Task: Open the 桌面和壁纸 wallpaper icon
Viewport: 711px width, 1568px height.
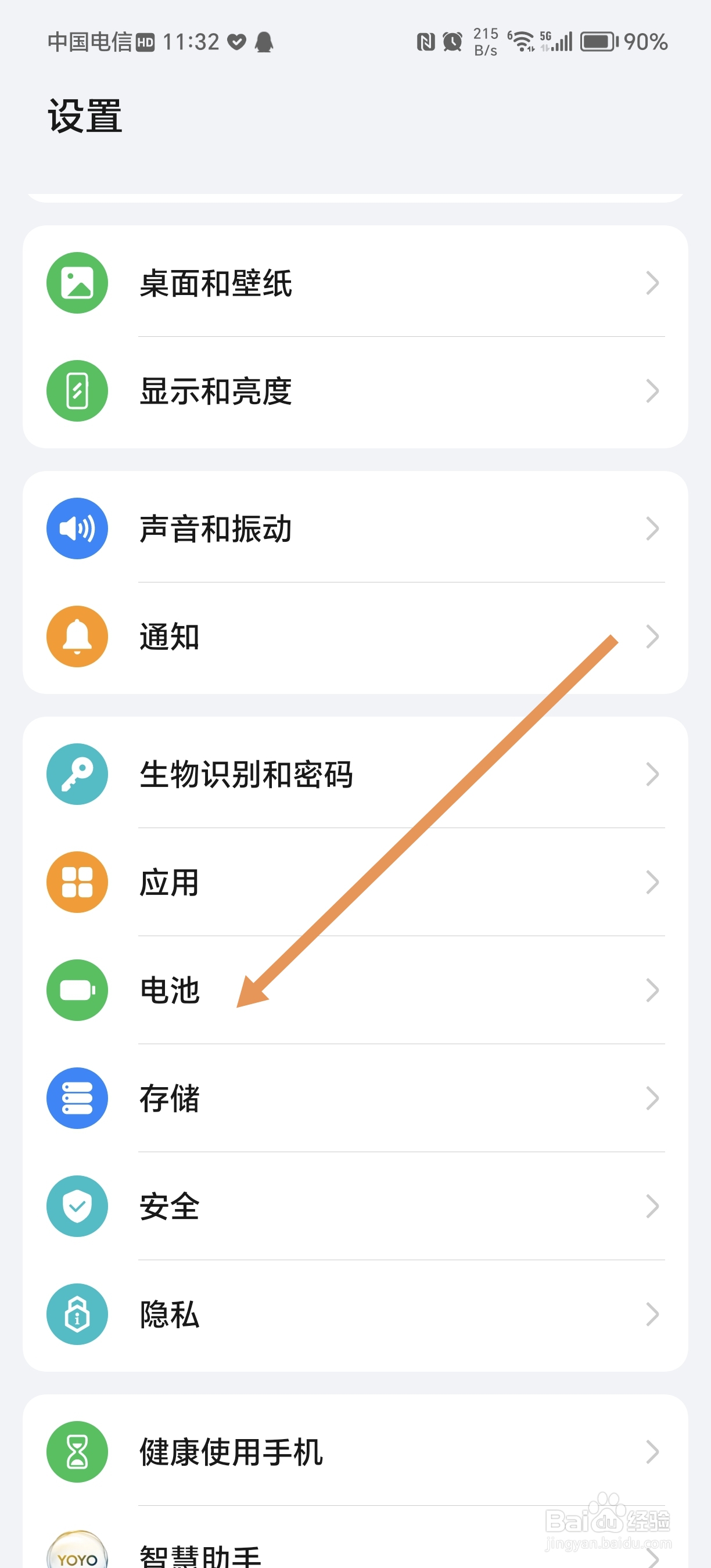Action: pyautogui.click(x=77, y=282)
